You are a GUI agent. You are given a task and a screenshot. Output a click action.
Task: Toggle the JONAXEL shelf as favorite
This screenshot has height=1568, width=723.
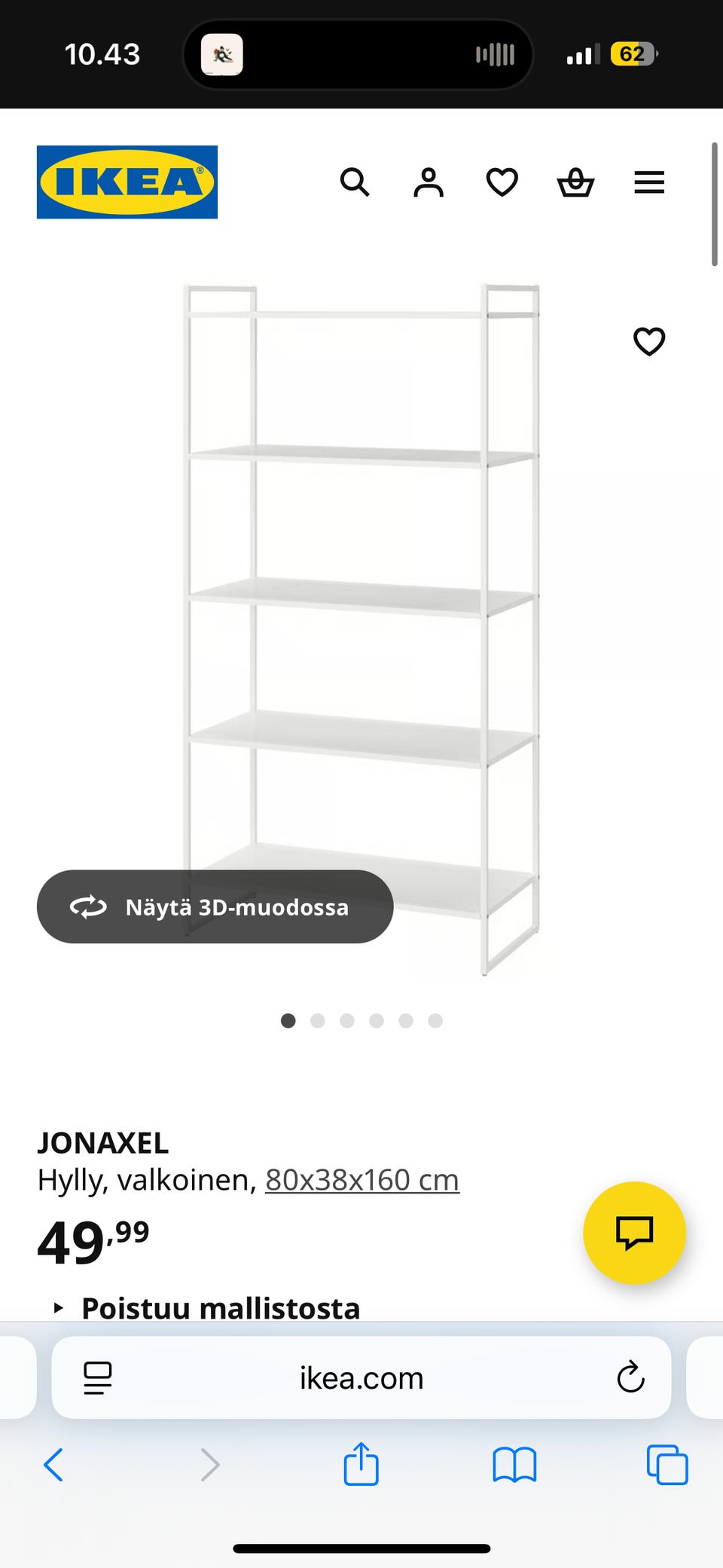[648, 341]
